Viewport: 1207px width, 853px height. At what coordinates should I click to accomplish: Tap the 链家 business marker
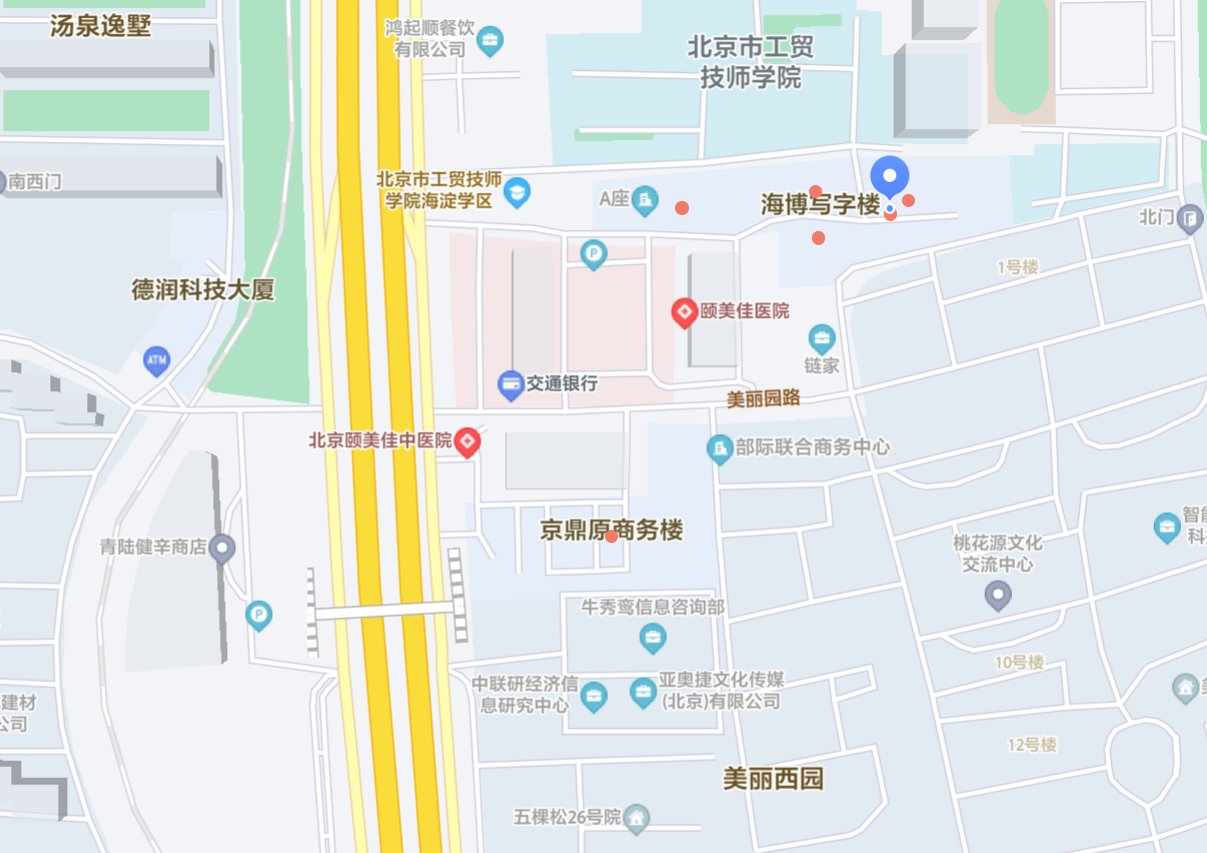tap(822, 337)
